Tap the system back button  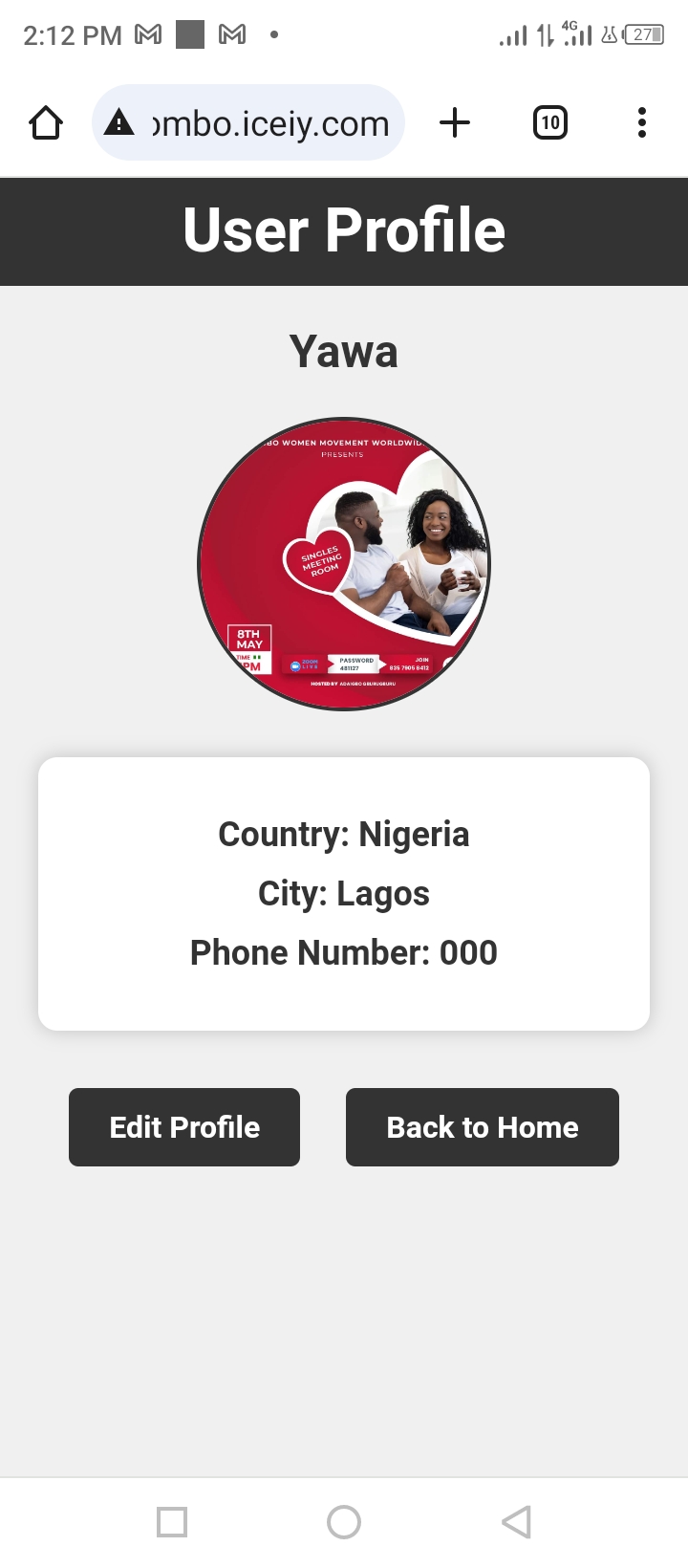pyautogui.click(x=516, y=1521)
